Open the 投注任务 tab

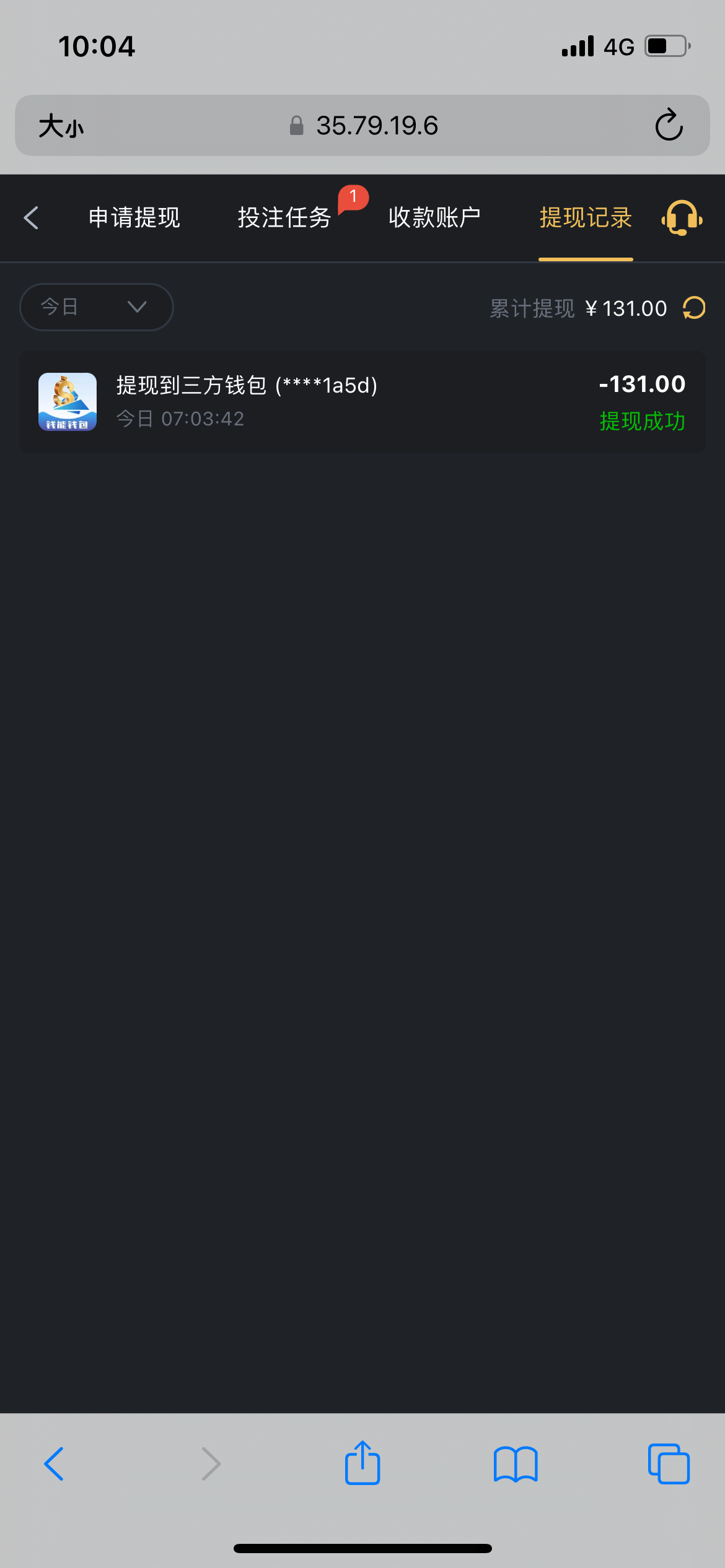[284, 218]
